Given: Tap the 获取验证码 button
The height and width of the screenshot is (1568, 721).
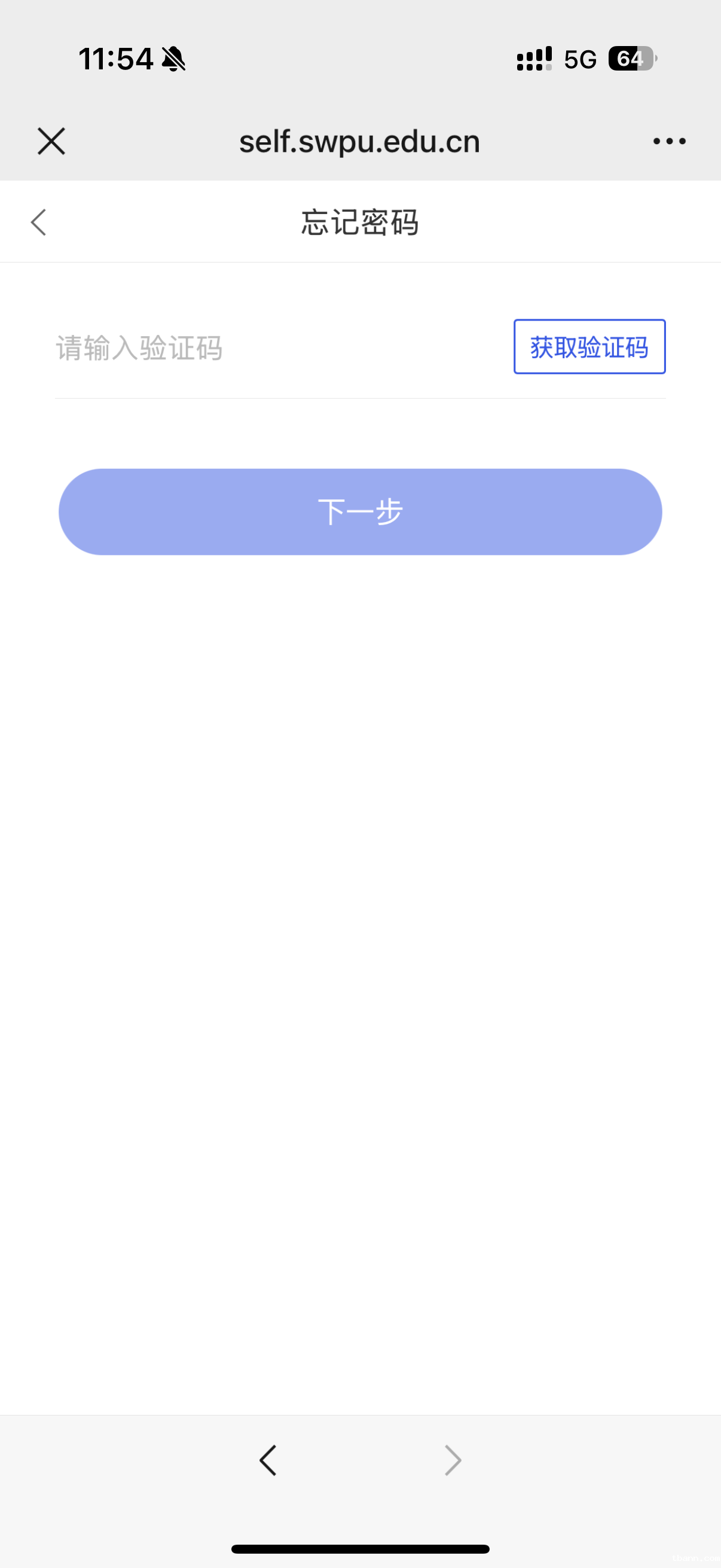Looking at the screenshot, I should (589, 347).
